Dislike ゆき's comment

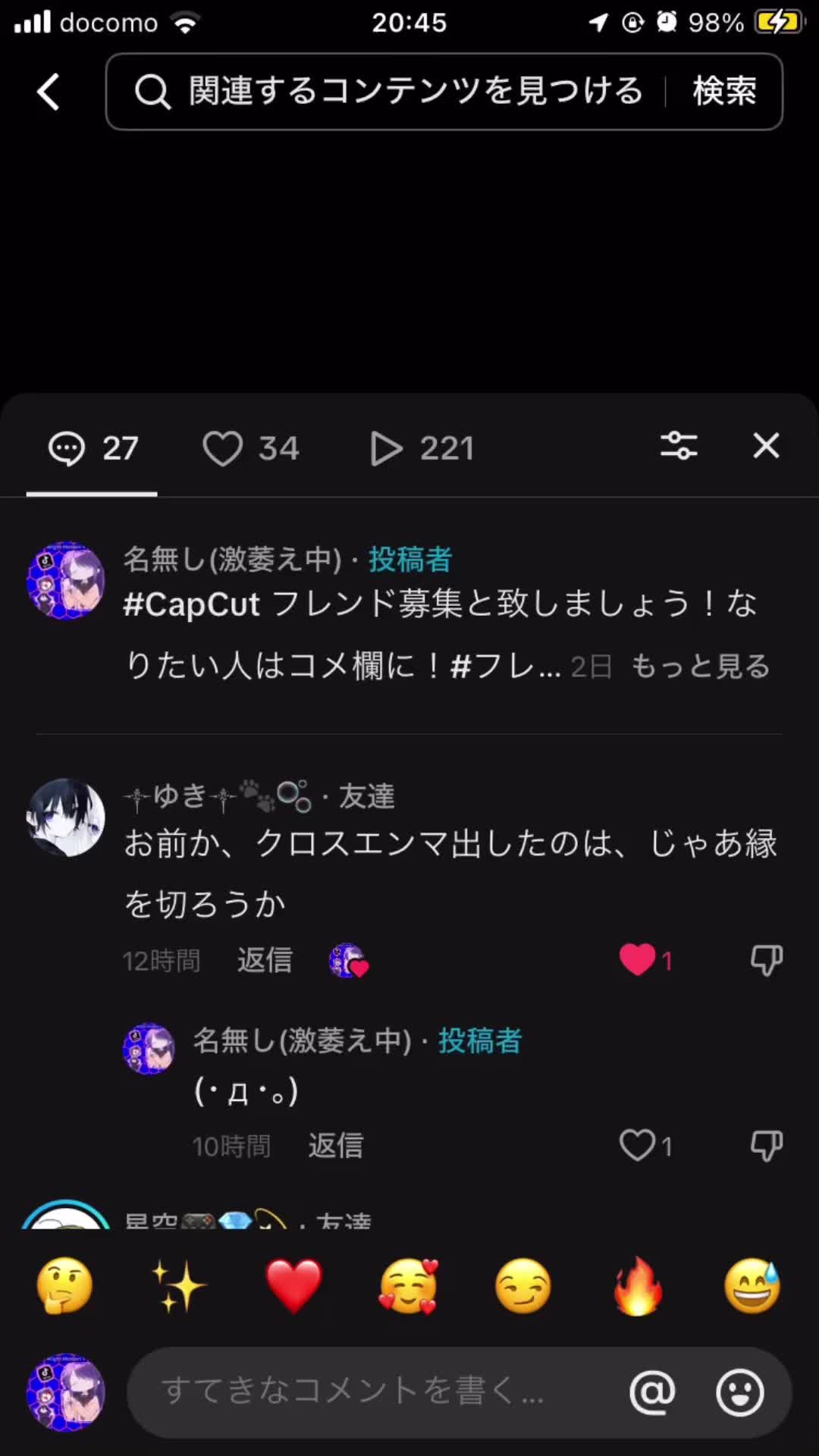[766, 960]
